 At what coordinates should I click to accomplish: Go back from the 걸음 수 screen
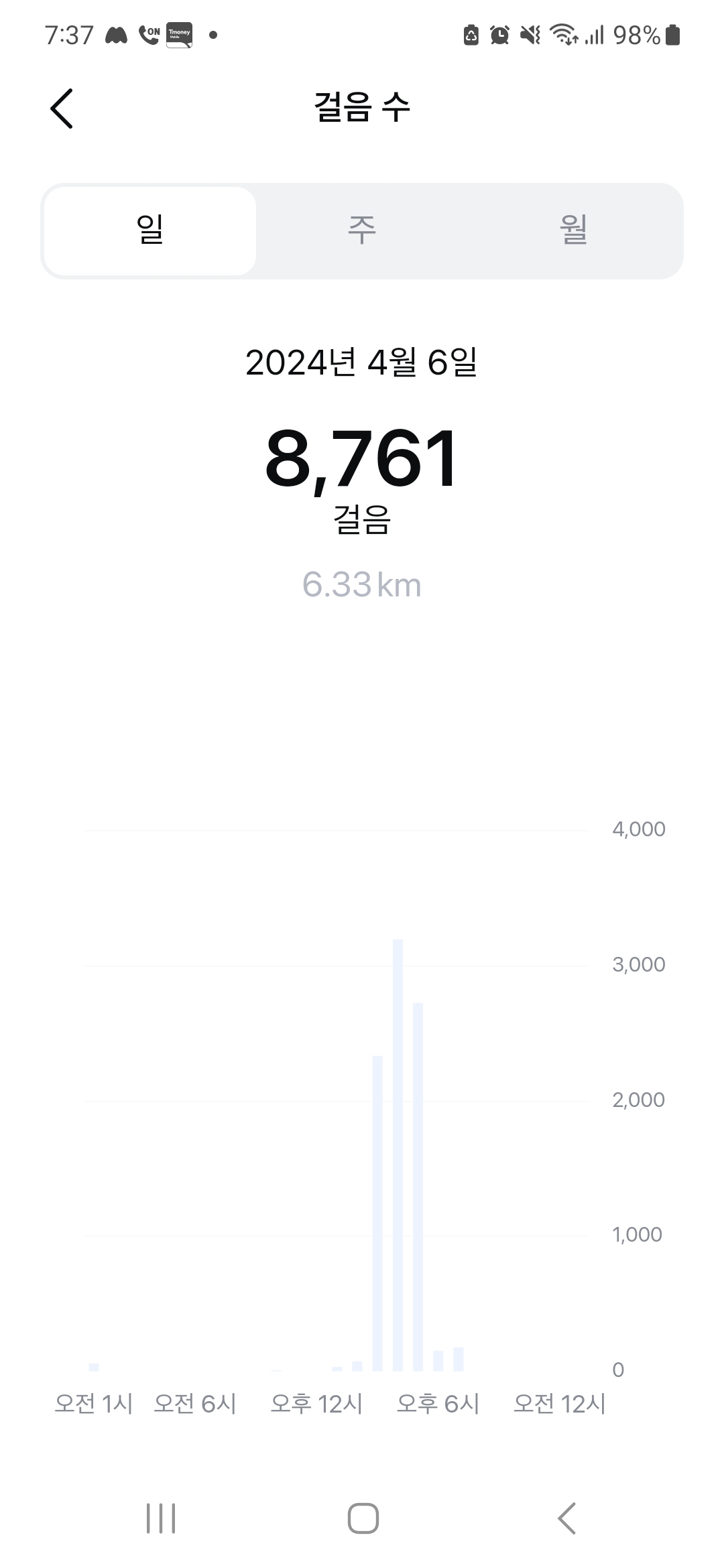(x=62, y=108)
